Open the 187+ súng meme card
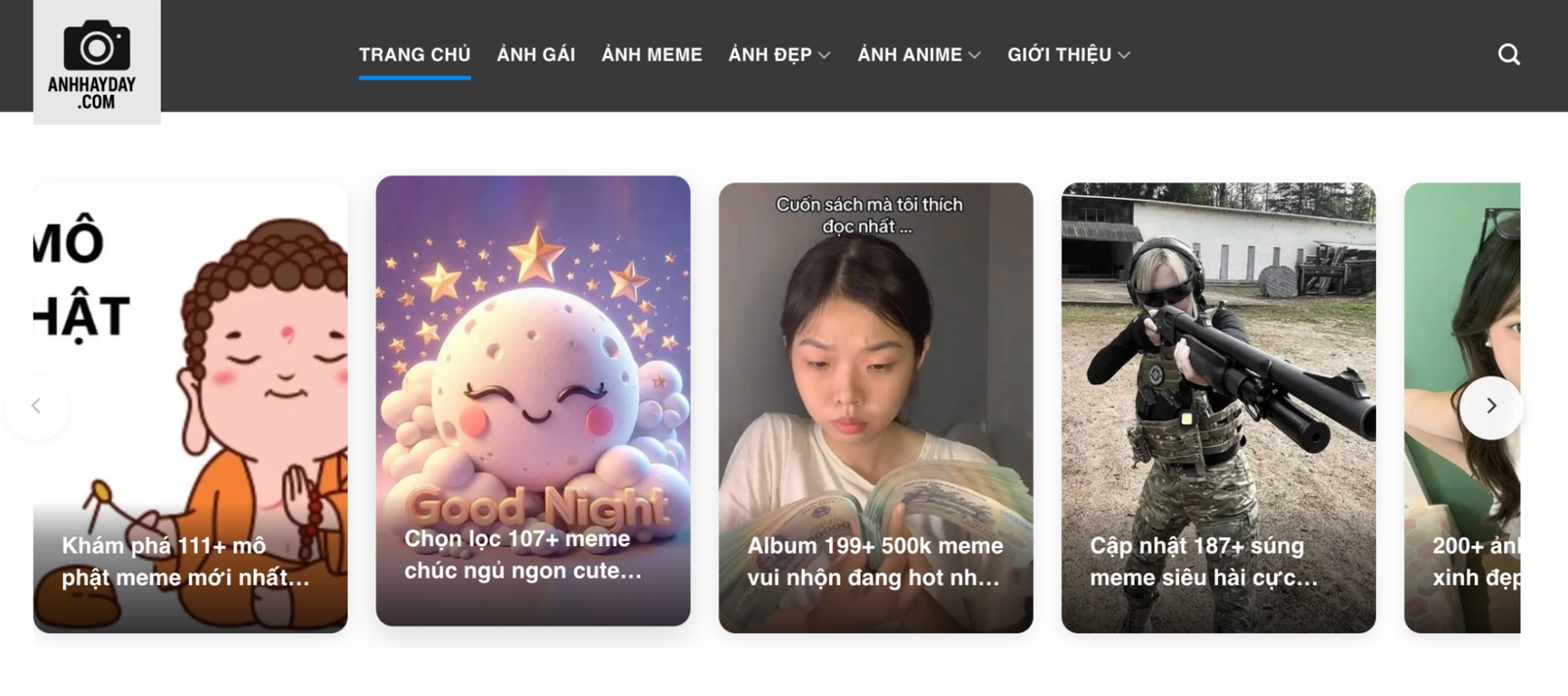 (x=1218, y=407)
